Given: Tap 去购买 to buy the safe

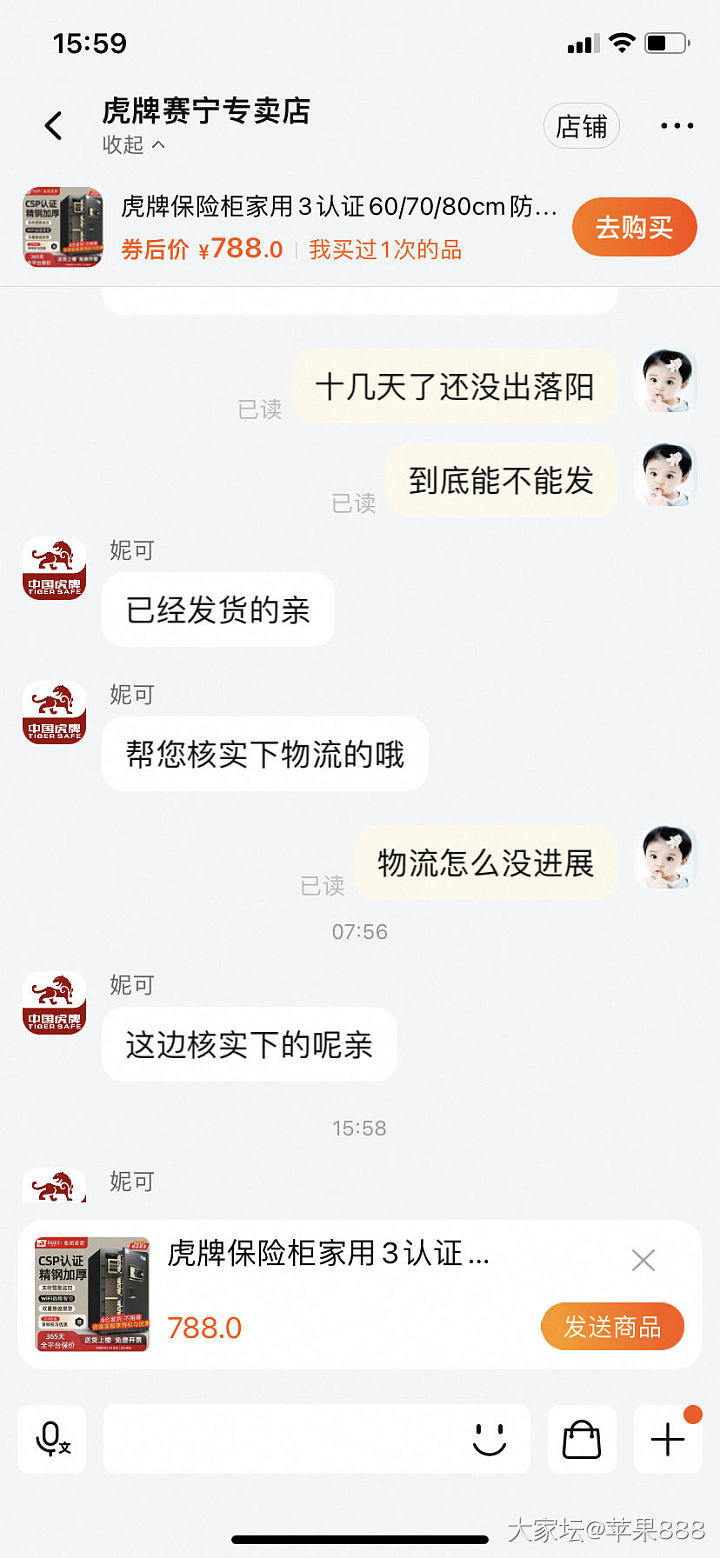Looking at the screenshot, I should click(634, 227).
